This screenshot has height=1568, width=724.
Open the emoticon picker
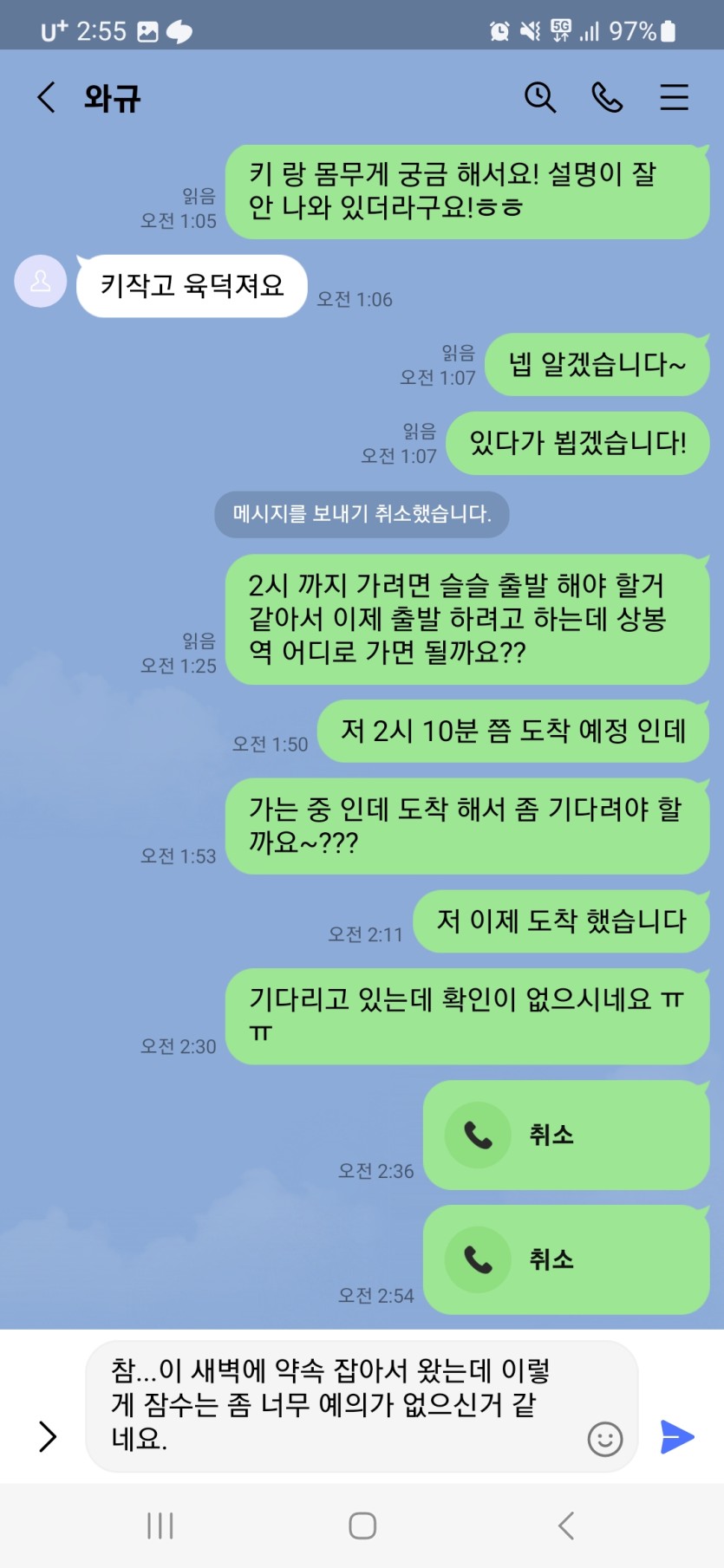tap(604, 1439)
